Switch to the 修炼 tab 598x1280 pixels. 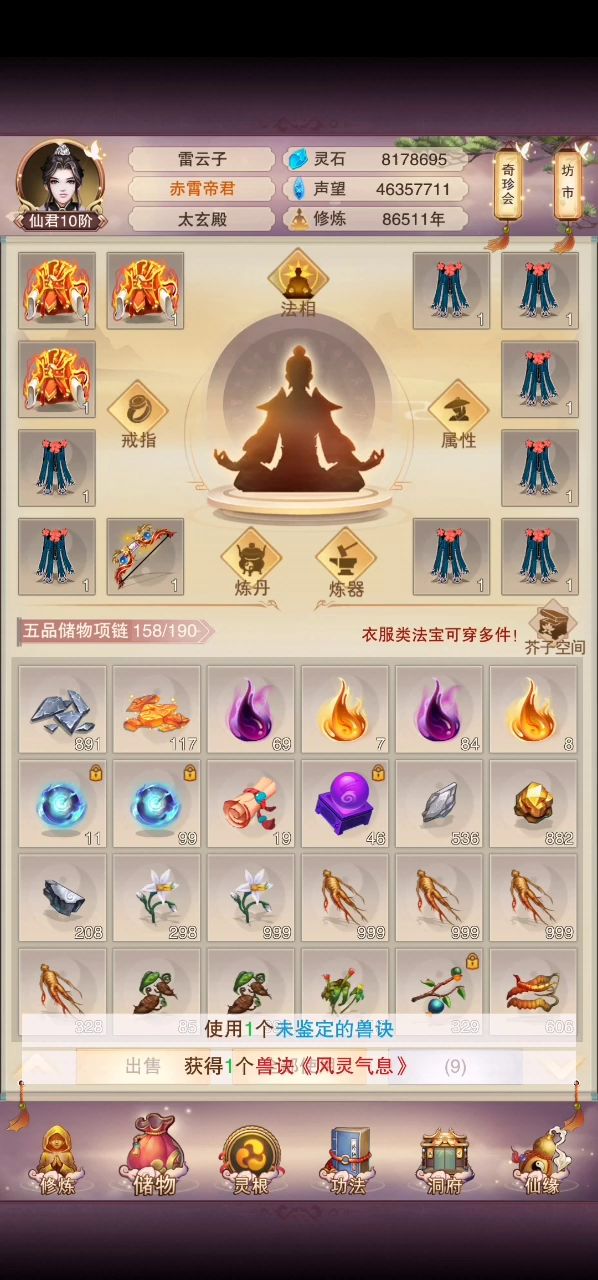point(57,1160)
